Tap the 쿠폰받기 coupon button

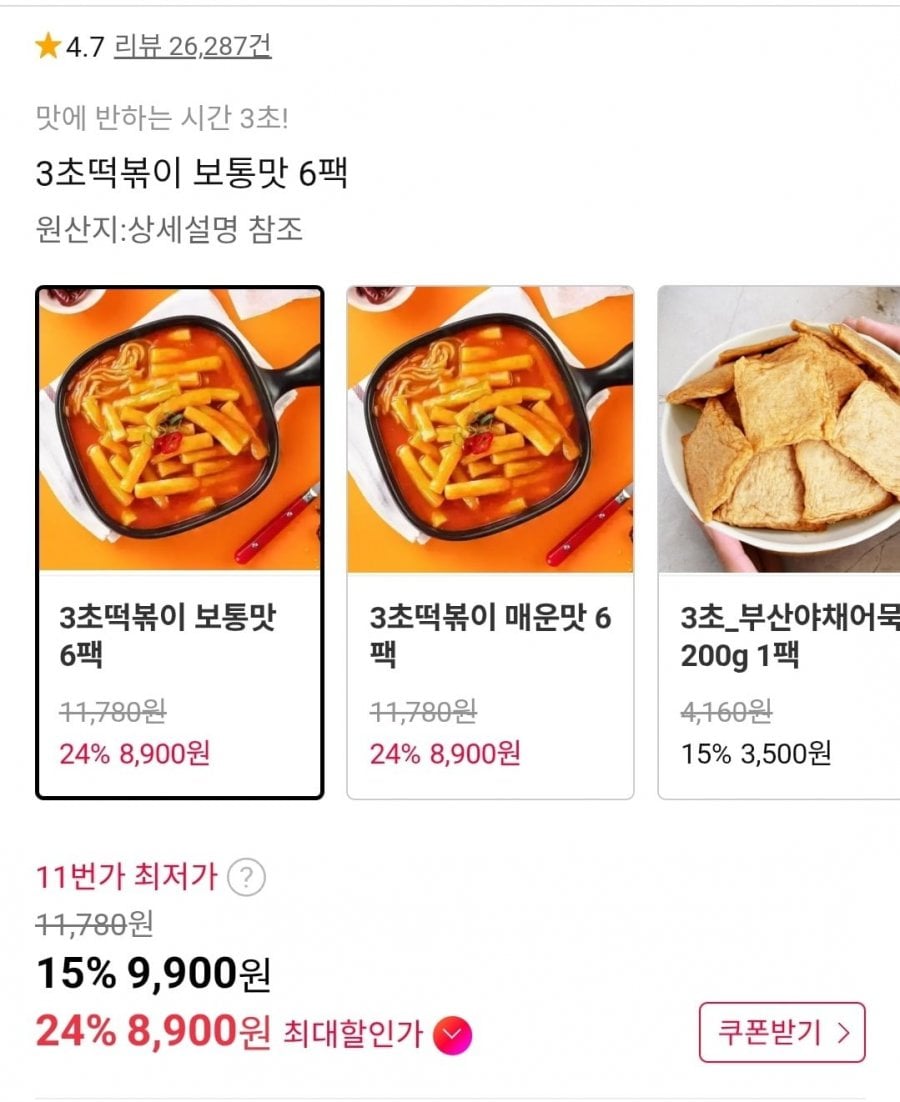click(x=782, y=1032)
